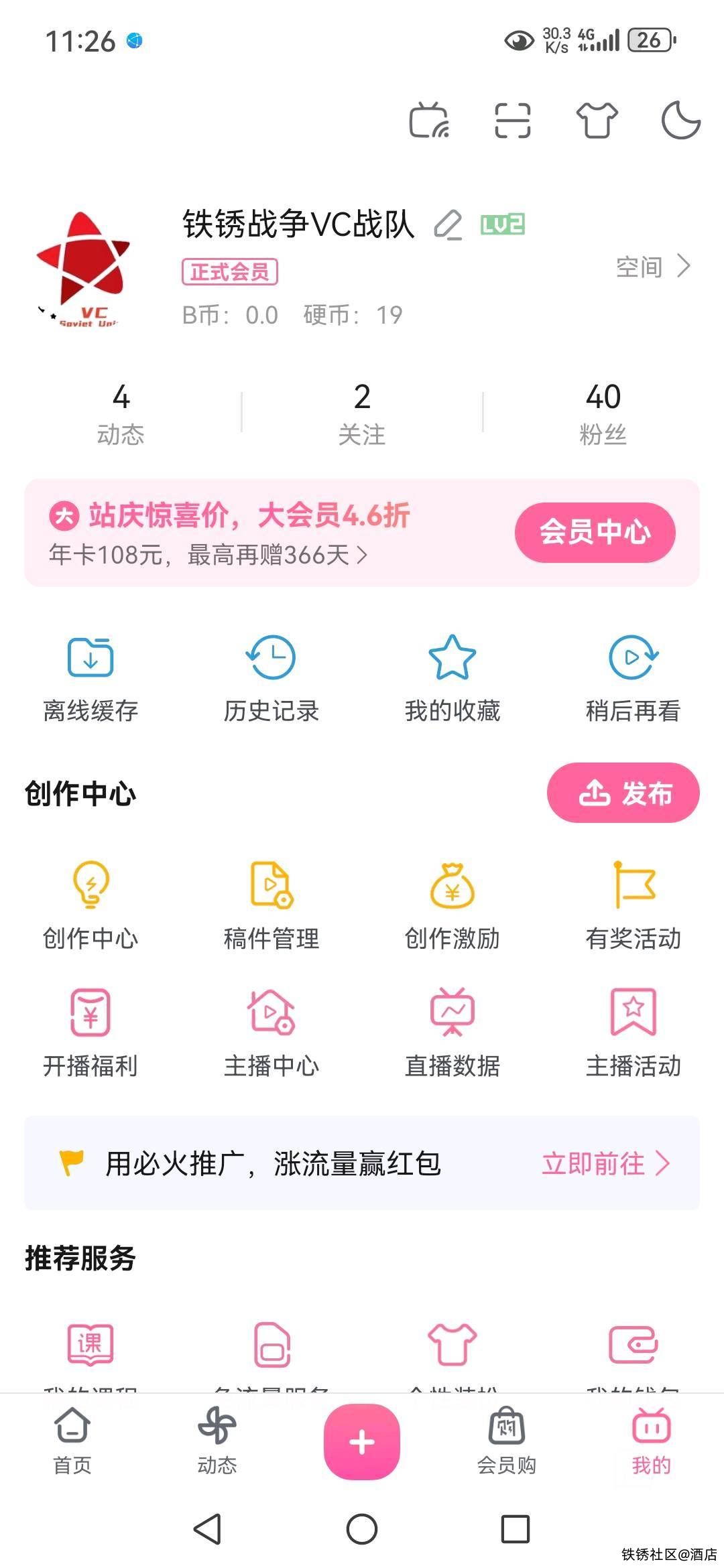Tap the pink 发布 upload button
This screenshot has width=724, height=1568.
623,793
